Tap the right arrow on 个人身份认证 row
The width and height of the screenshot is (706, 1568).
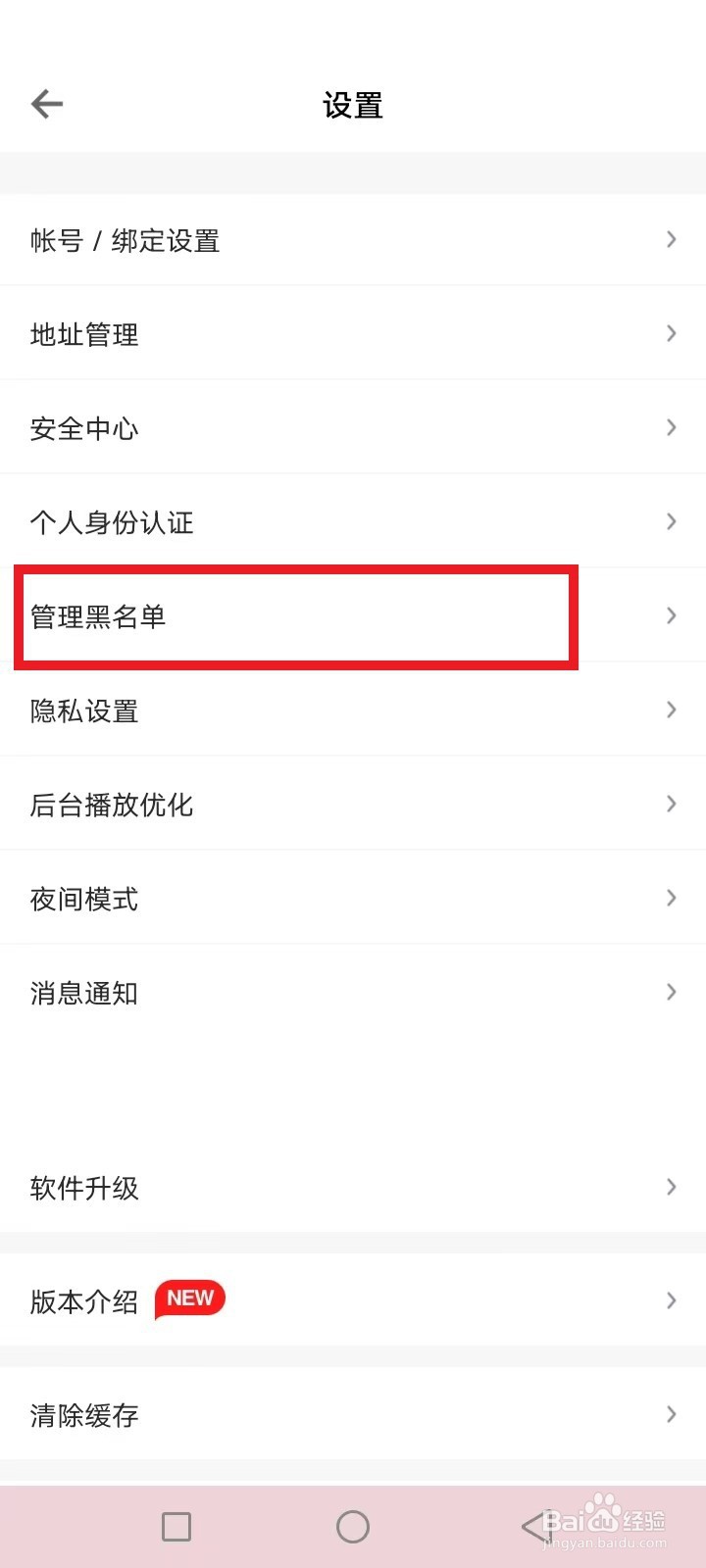pyautogui.click(x=671, y=521)
